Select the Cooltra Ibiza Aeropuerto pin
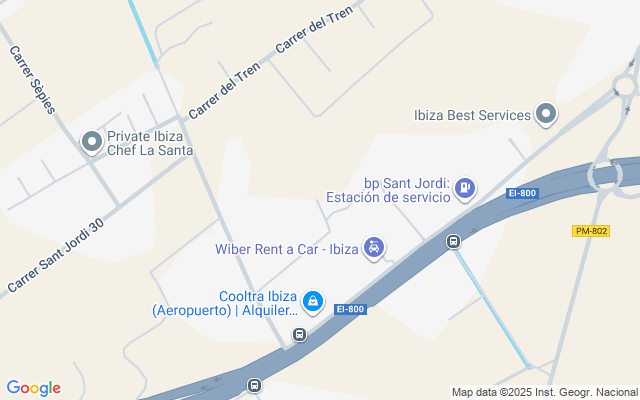This screenshot has width=640, height=400. coord(313,302)
